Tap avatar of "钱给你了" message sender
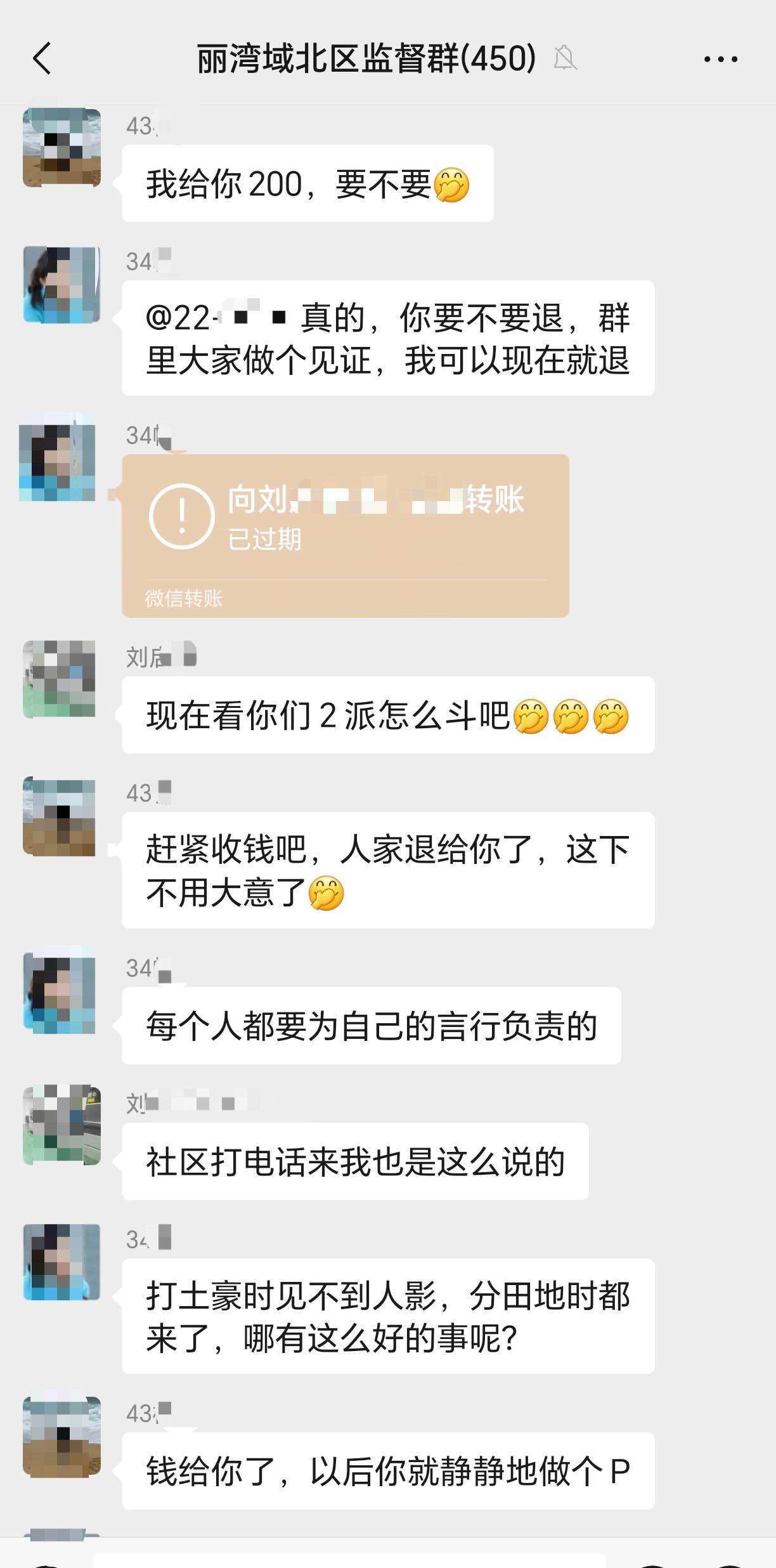This screenshot has width=776, height=1568. [61, 1436]
